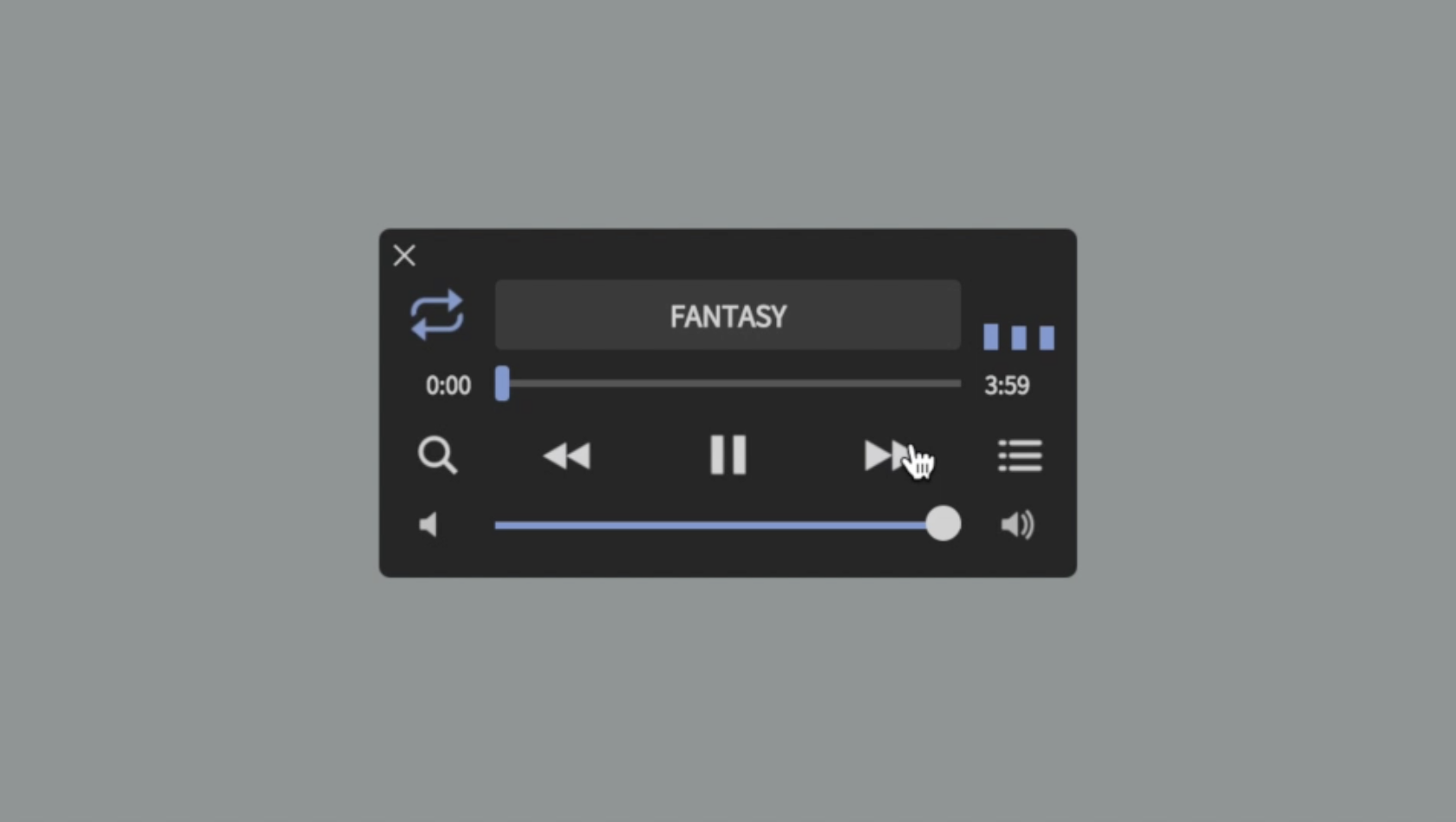Skip forward to the next track
This screenshot has width=1456, height=822.
tap(883, 456)
